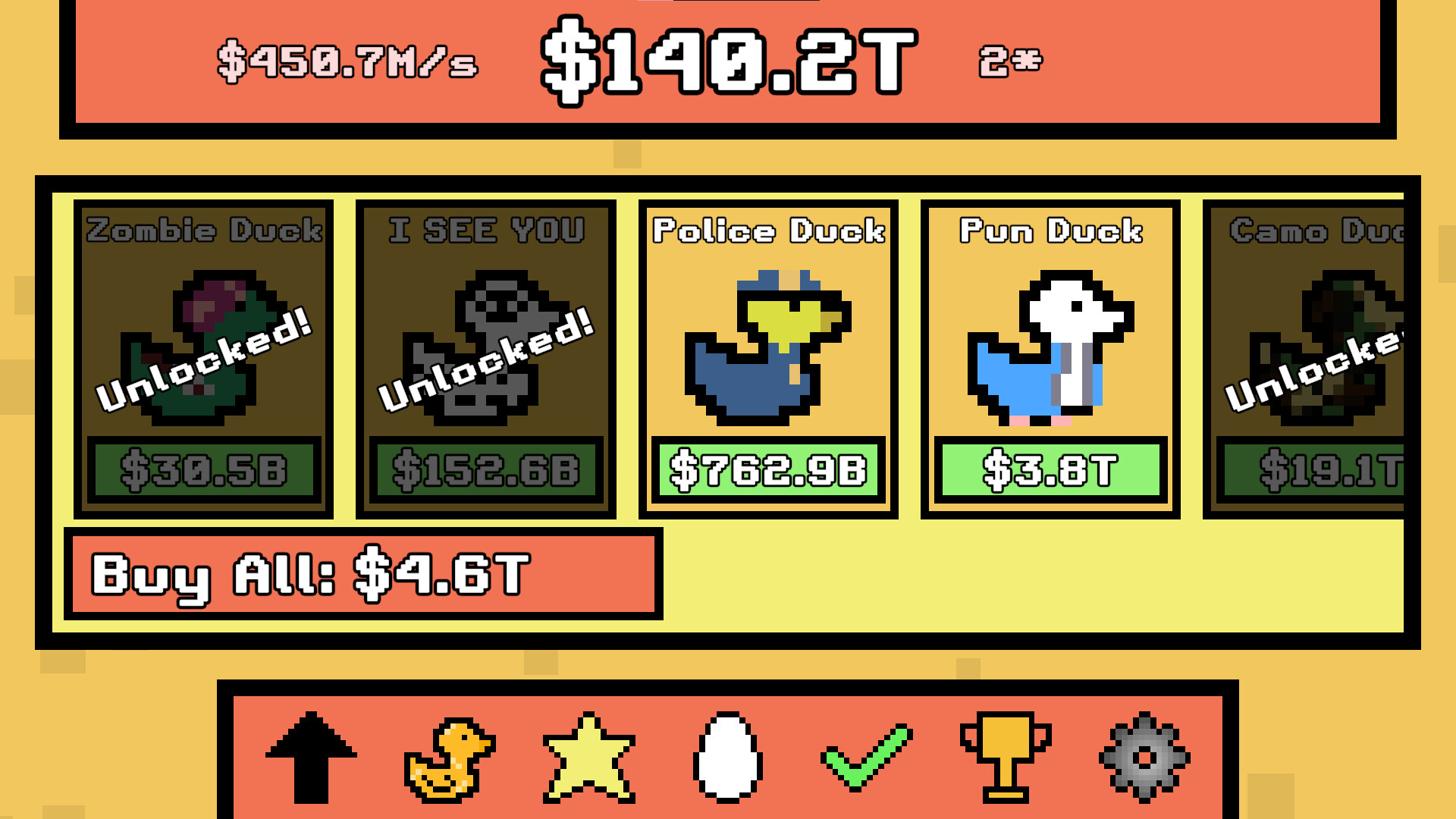
Task: View the trophy achievements tab
Action: point(1006,757)
